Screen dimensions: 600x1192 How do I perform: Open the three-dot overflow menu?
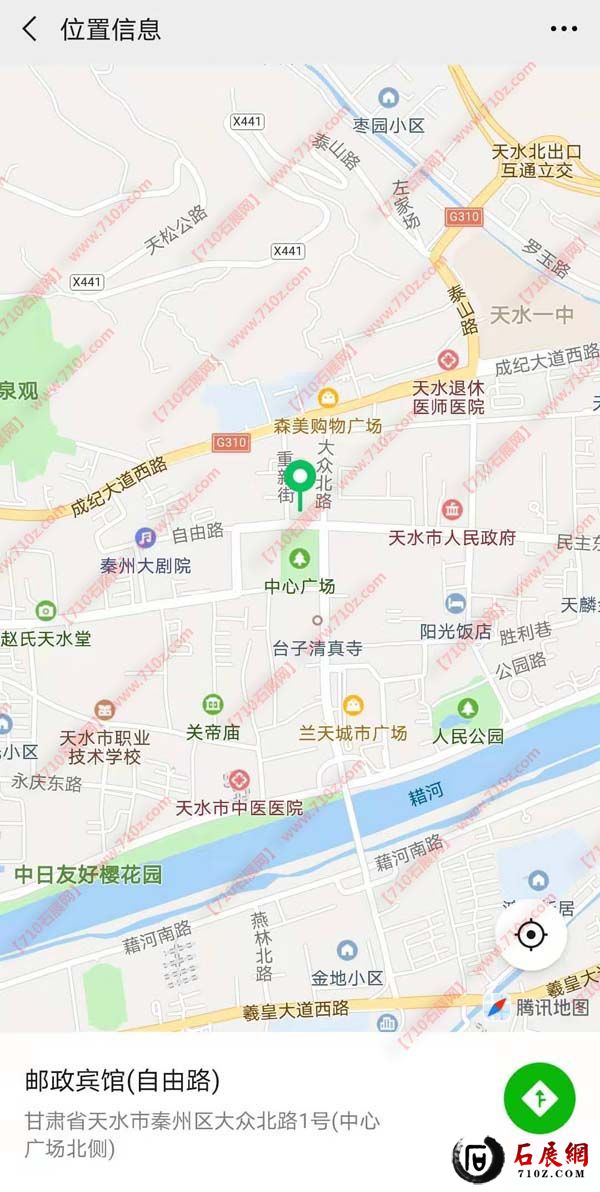click(564, 30)
